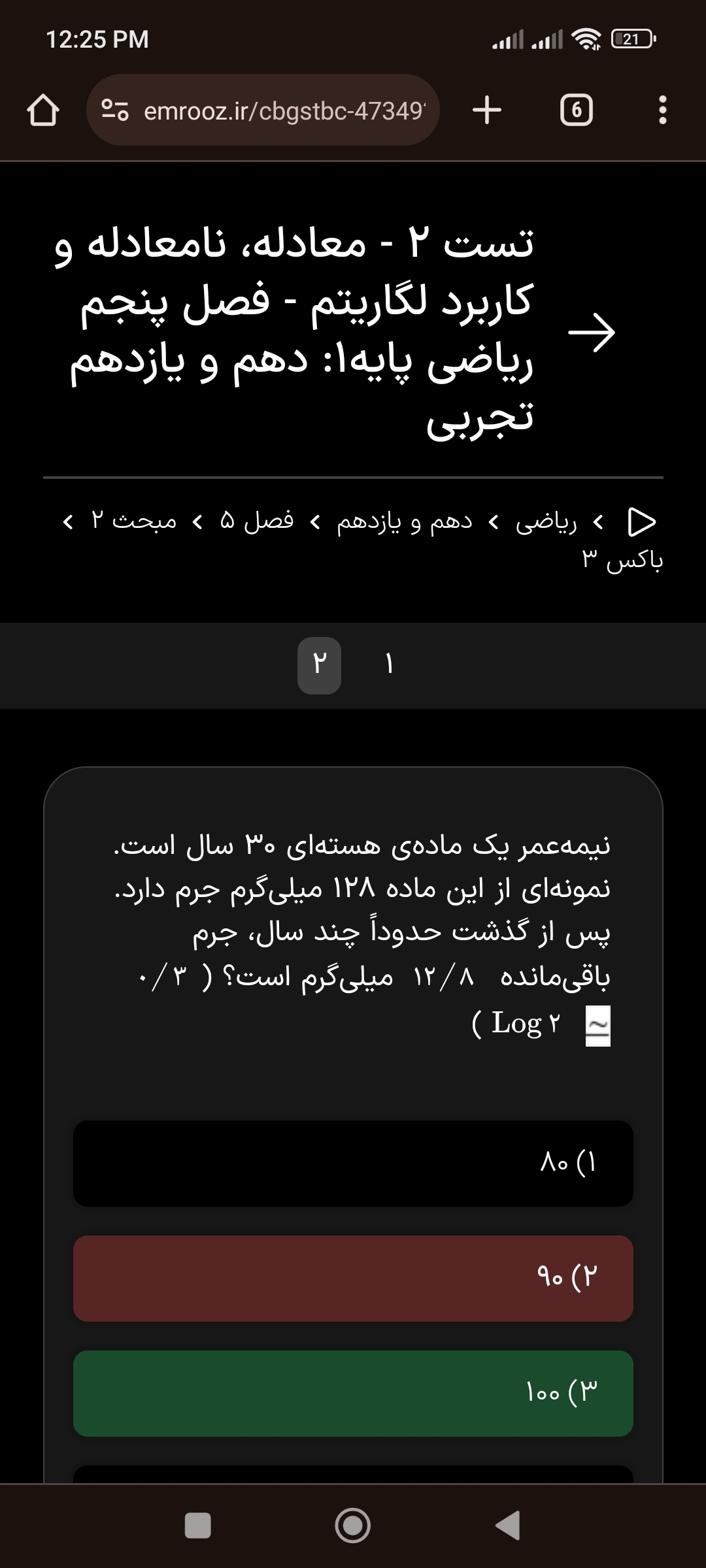706x1568 pixels.
Task: Go to the browser home page
Action: click(43, 110)
